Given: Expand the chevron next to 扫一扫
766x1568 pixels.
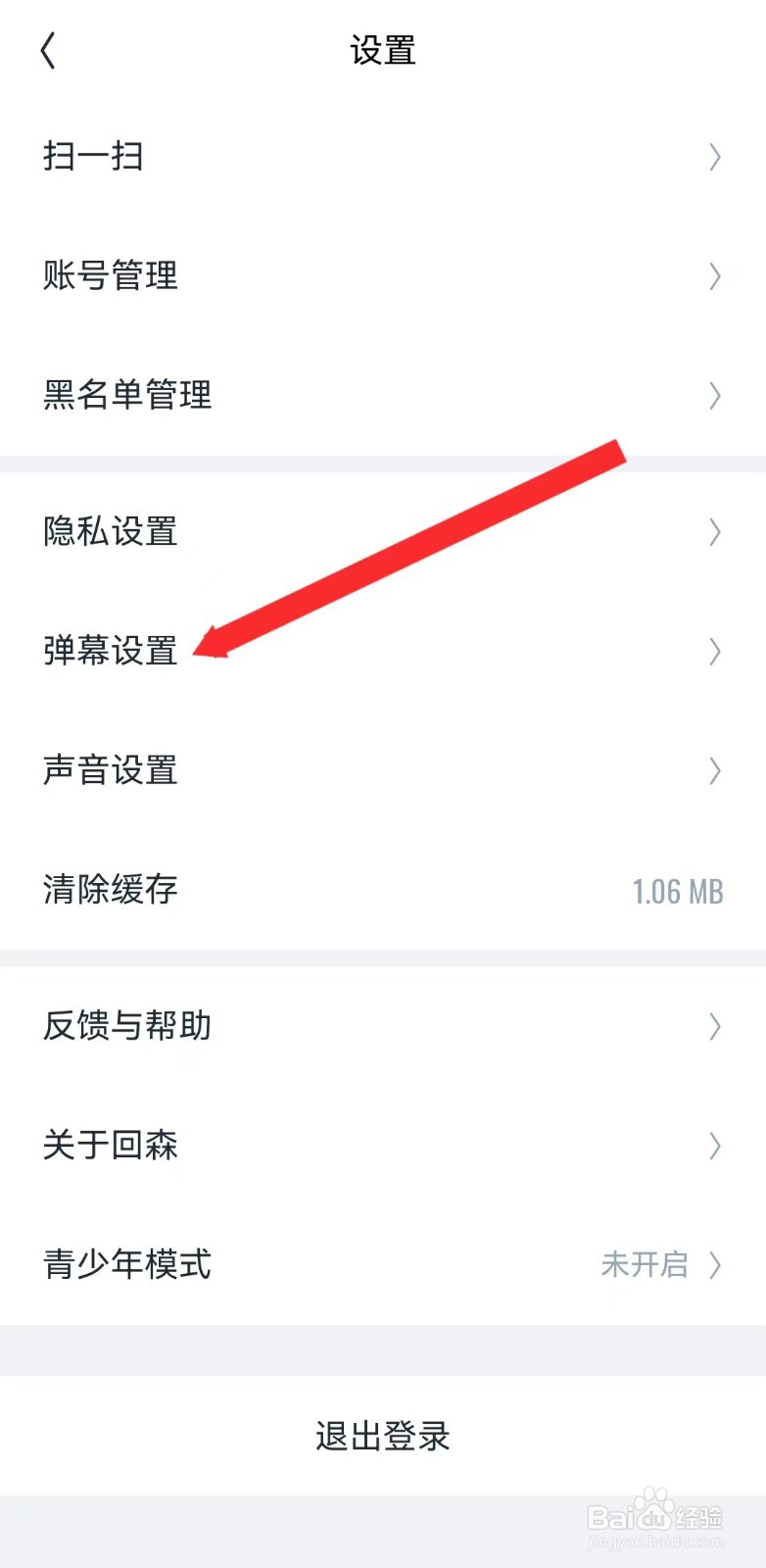Looking at the screenshot, I should coord(714,157).
